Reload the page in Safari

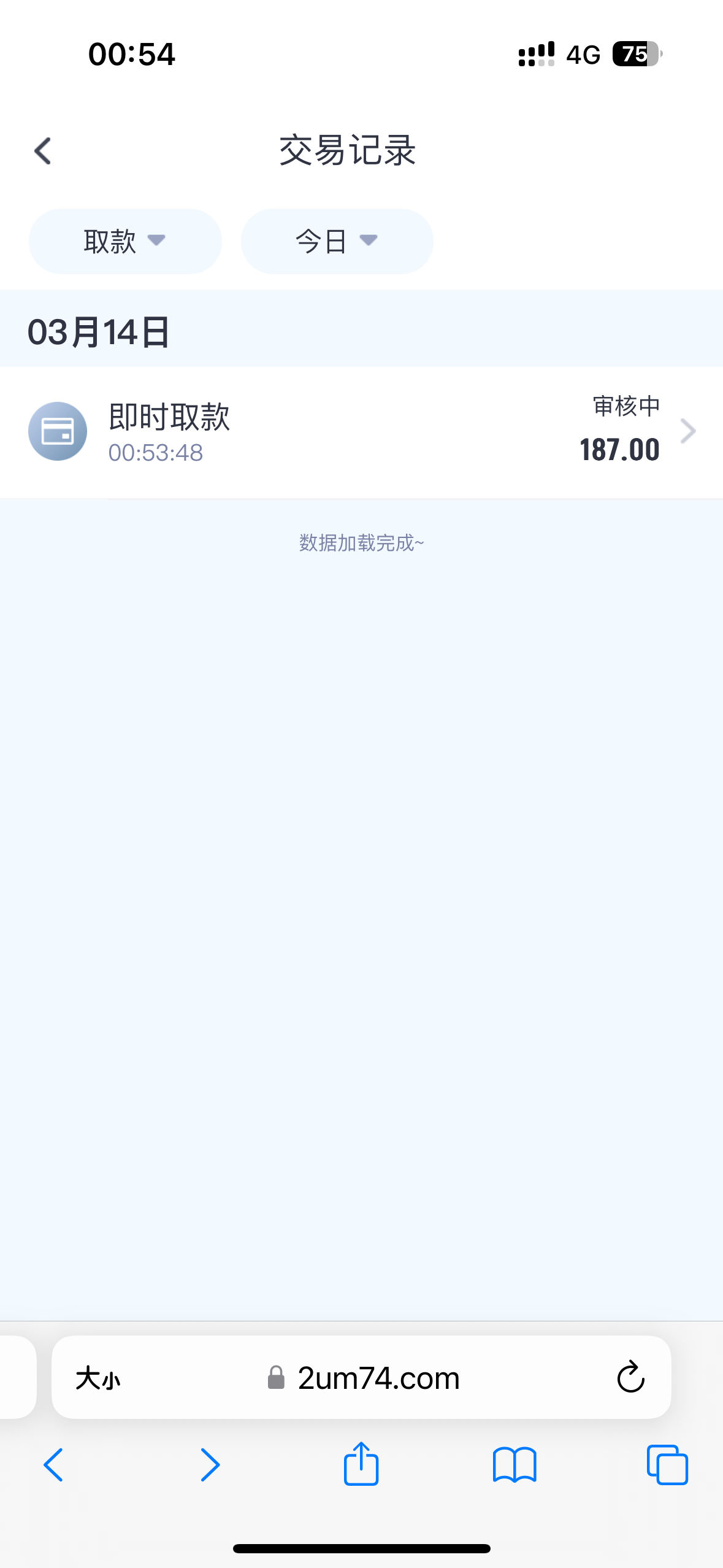click(630, 1378)
